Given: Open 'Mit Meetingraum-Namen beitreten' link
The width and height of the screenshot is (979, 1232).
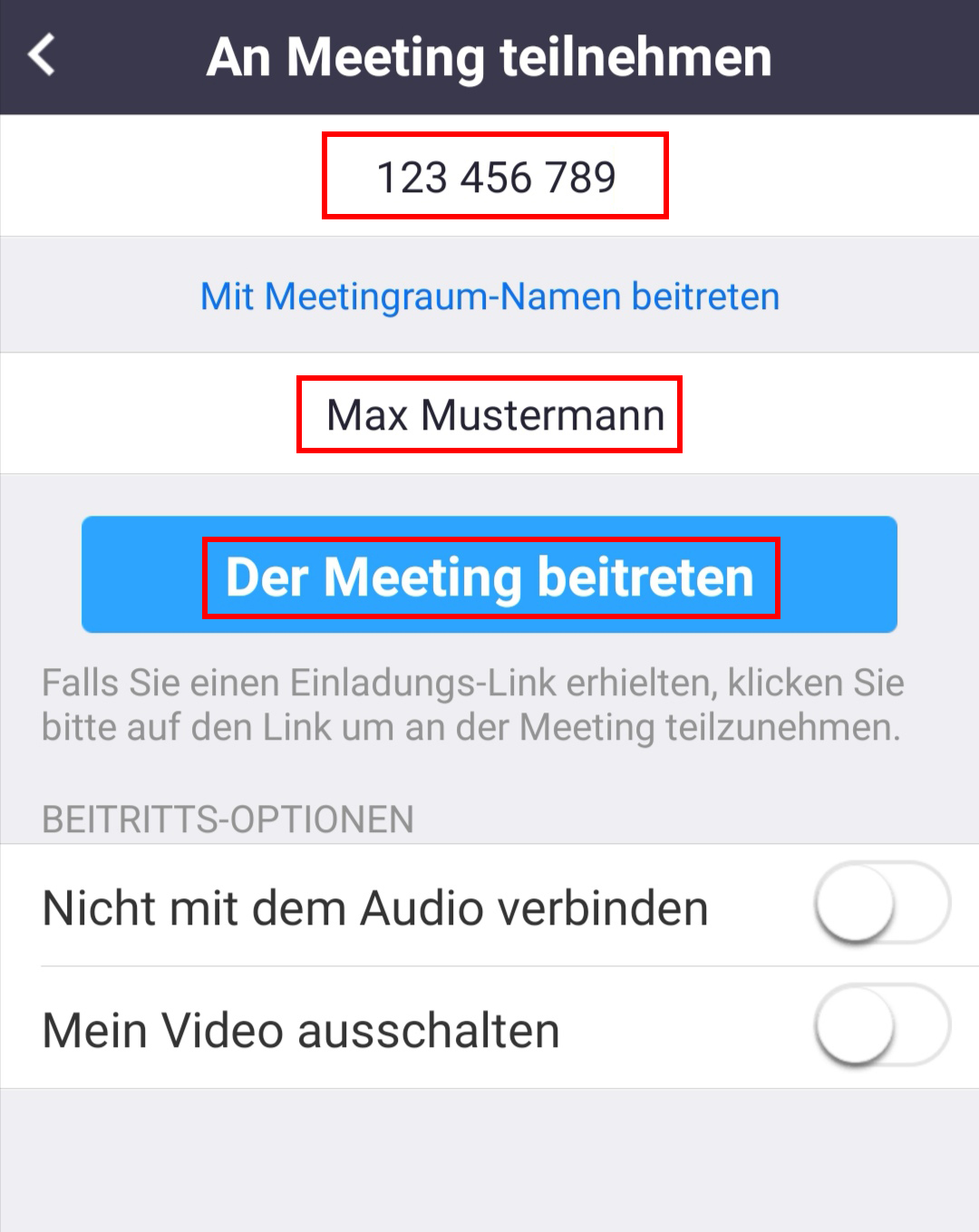Looking at the screenshot, I should 489,296.
